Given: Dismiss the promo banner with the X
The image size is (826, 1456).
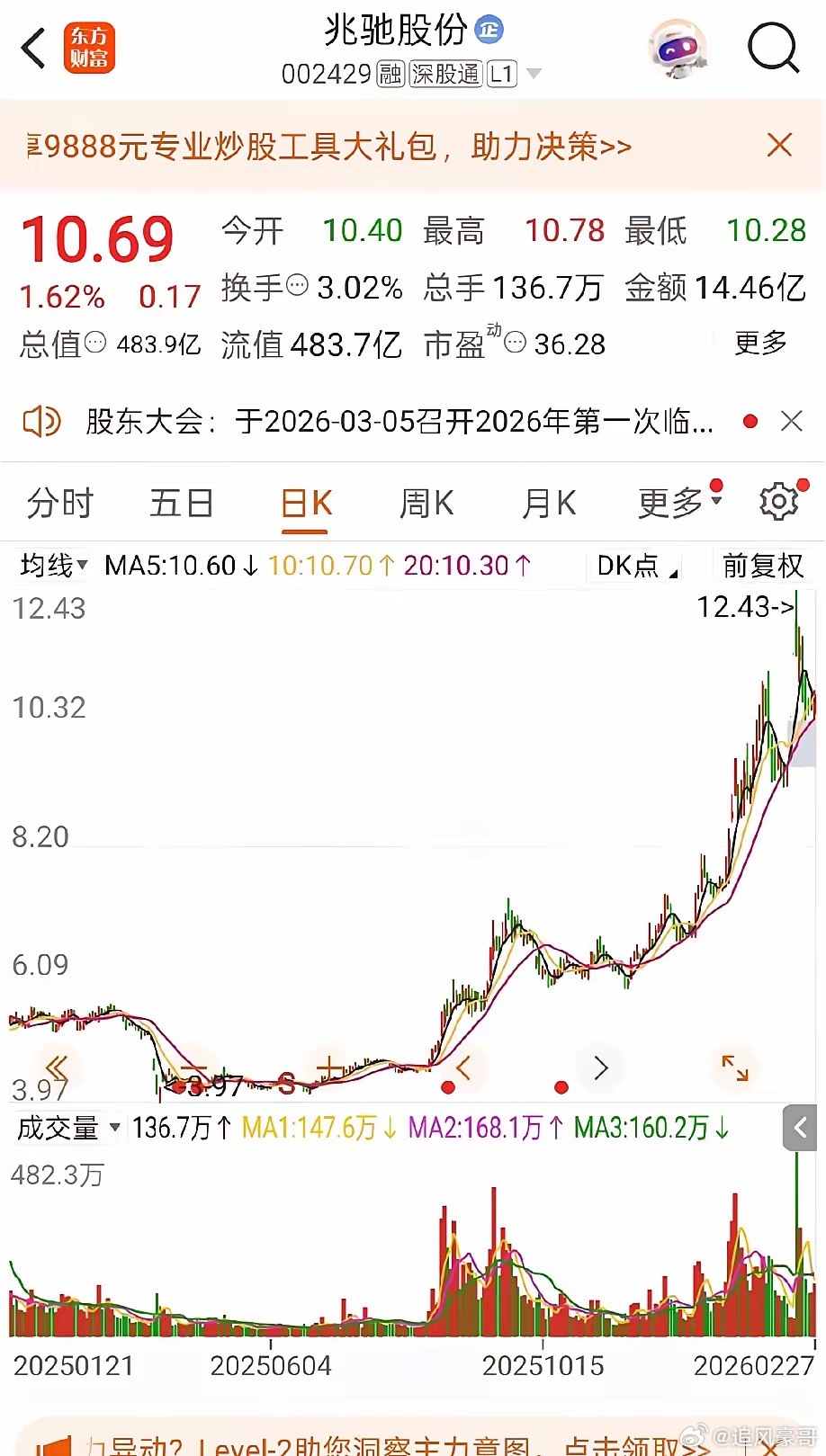Looking at the screenshot, I should coord(779,145).
